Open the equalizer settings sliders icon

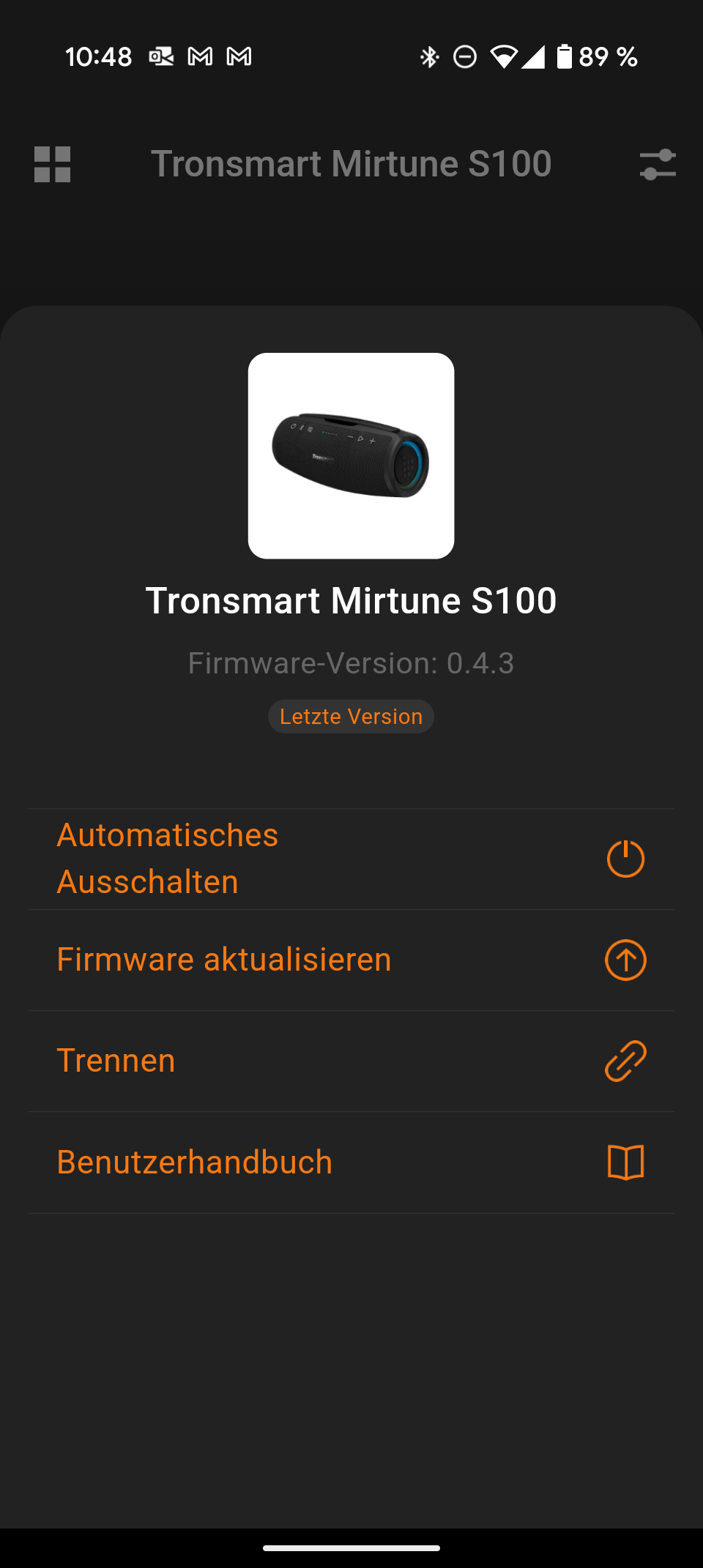point(657,164)
